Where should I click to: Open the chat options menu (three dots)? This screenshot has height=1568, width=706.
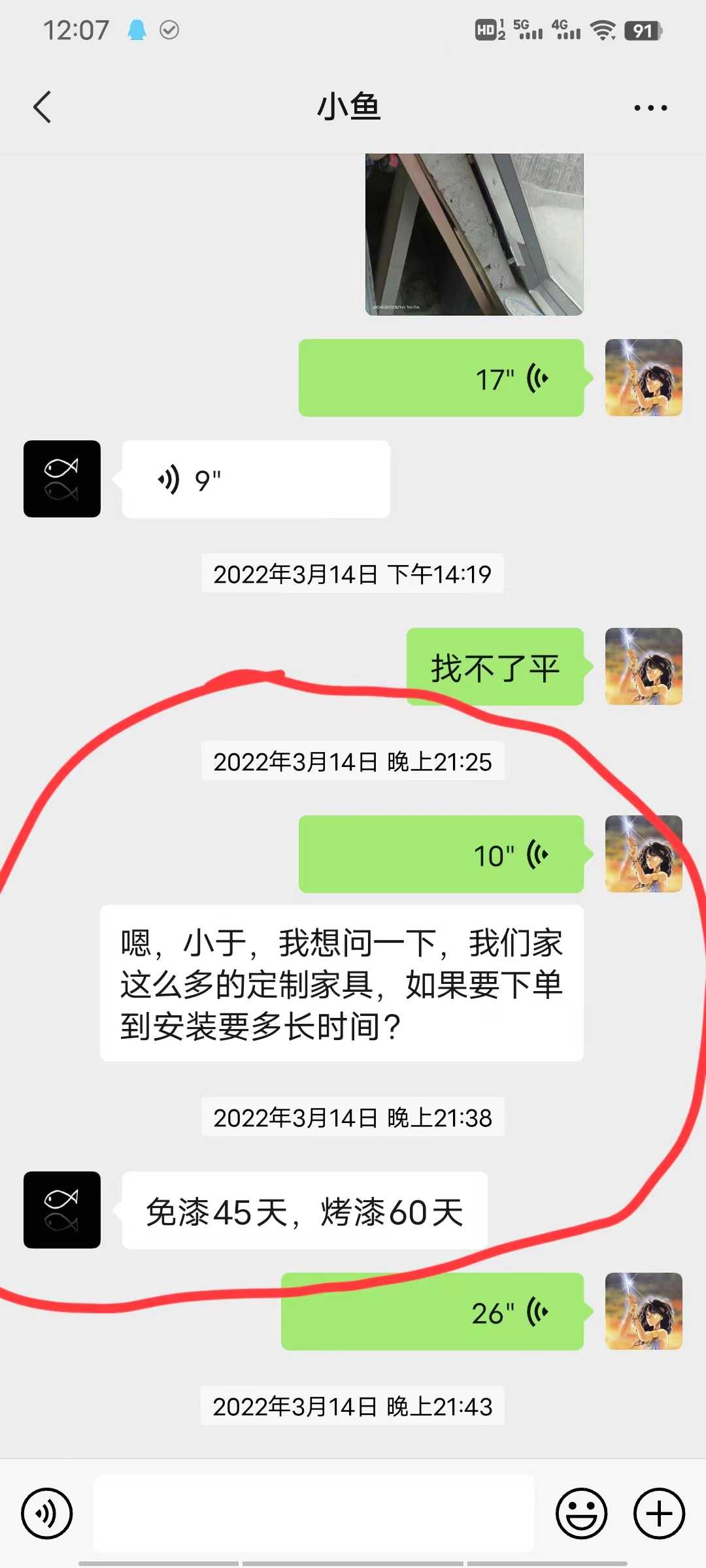650,108
